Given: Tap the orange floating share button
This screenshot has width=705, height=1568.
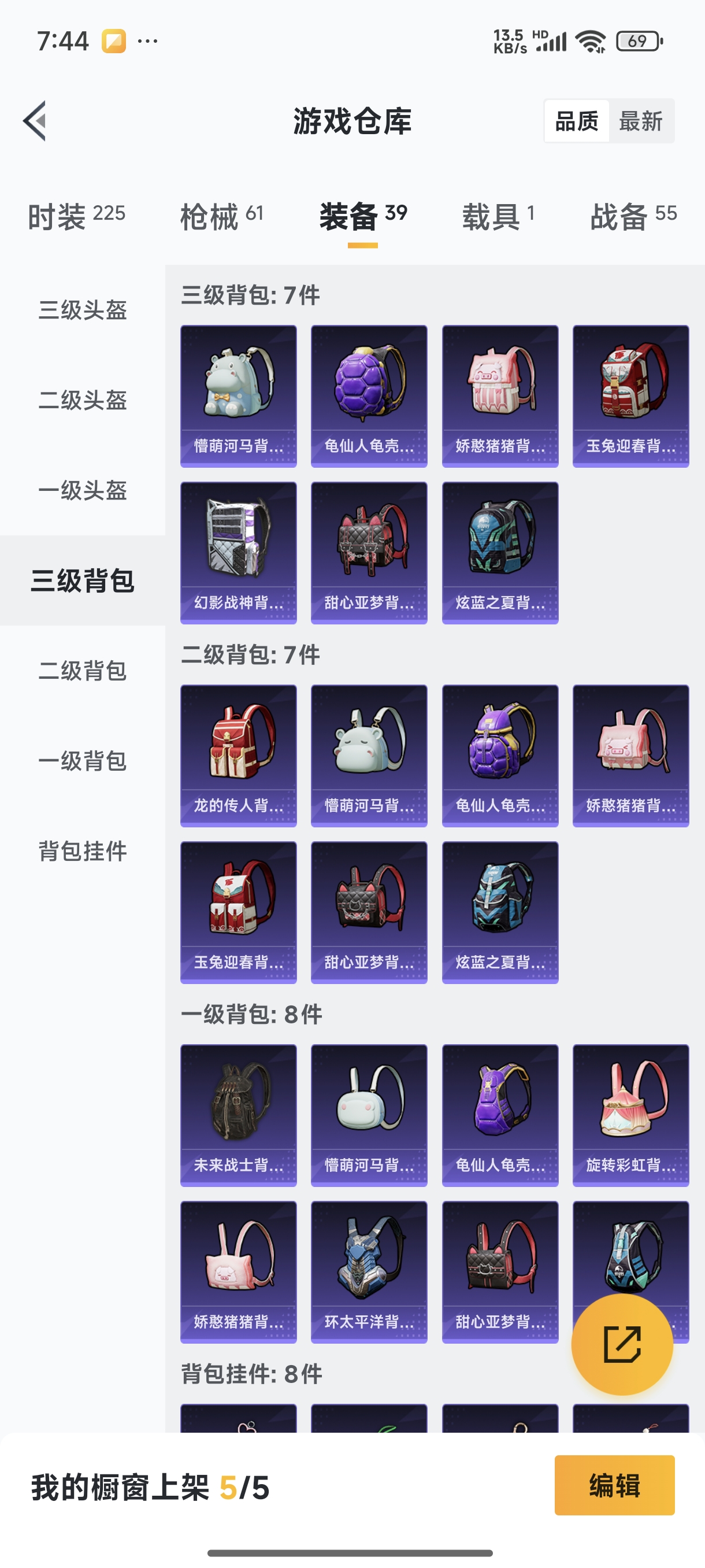Looking at the screenshot, I should [622, 1344].
